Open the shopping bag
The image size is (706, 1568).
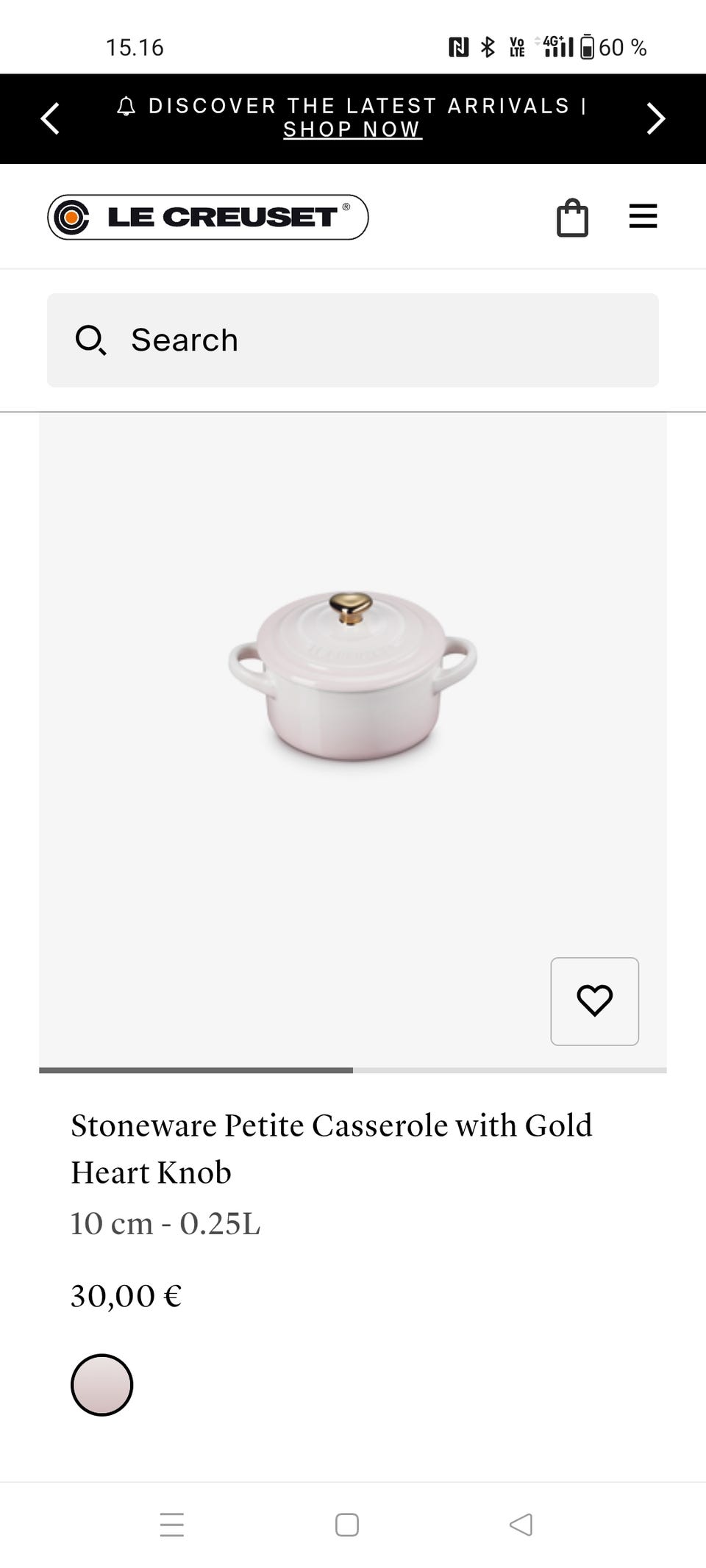(x=573, y=218)
